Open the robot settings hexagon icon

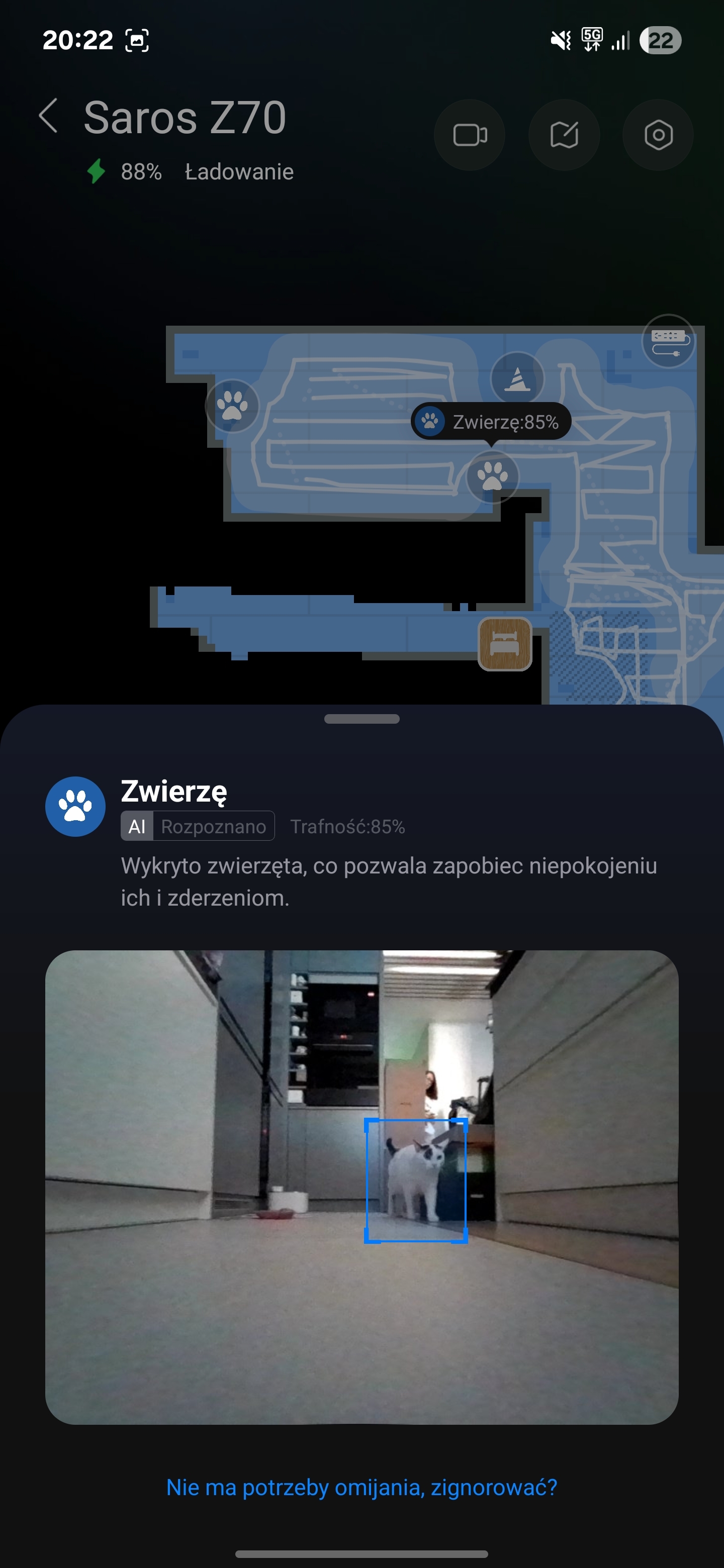(x=658, y=135)
